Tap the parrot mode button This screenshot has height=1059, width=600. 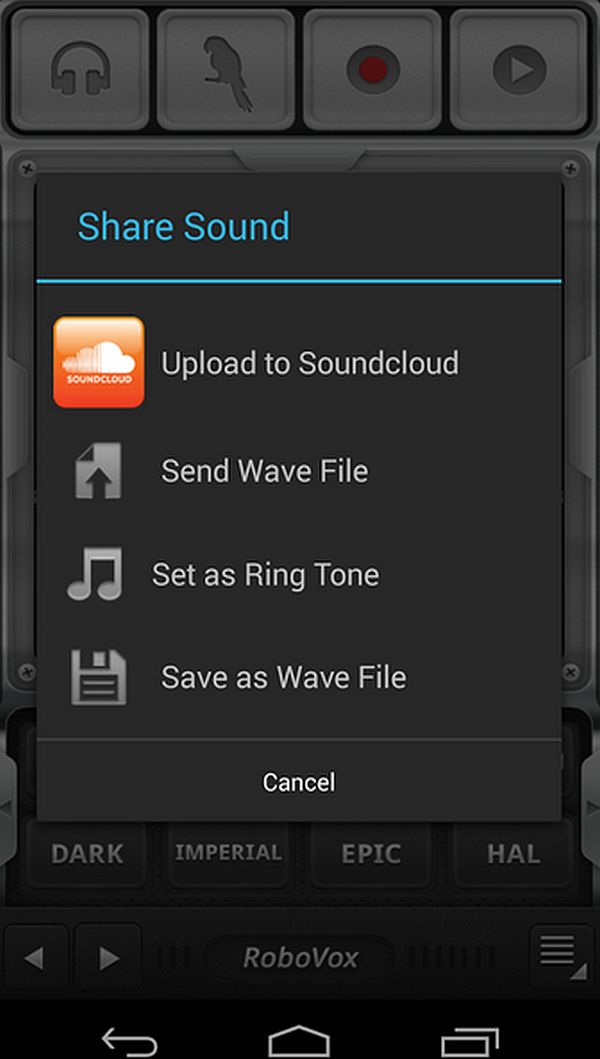226,70
